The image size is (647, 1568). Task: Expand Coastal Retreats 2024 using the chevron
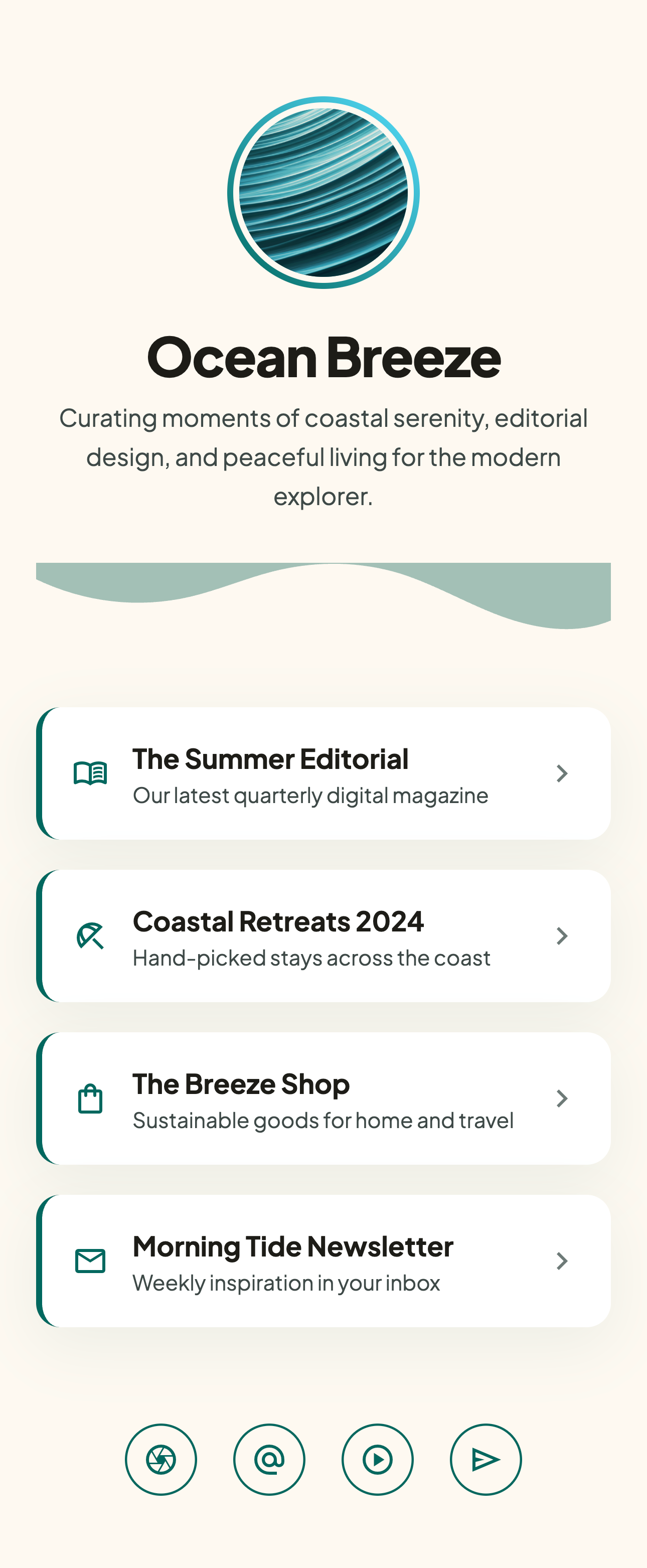tap(562, 935)
